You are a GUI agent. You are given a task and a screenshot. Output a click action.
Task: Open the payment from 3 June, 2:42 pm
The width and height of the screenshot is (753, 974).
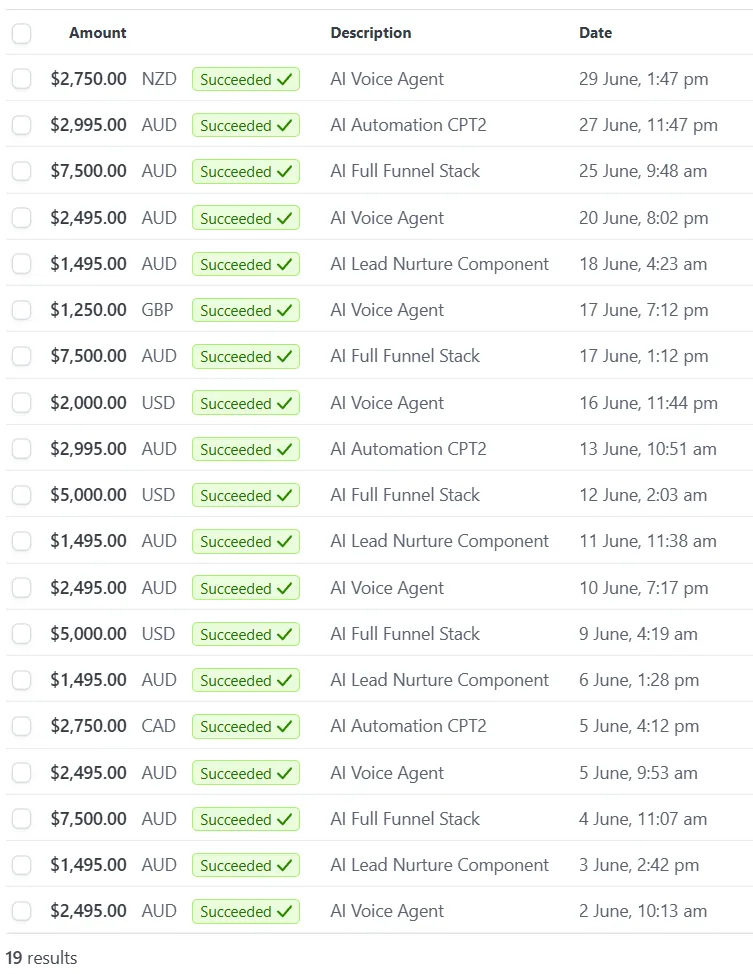pyautogui.click(x=439, y=865)
